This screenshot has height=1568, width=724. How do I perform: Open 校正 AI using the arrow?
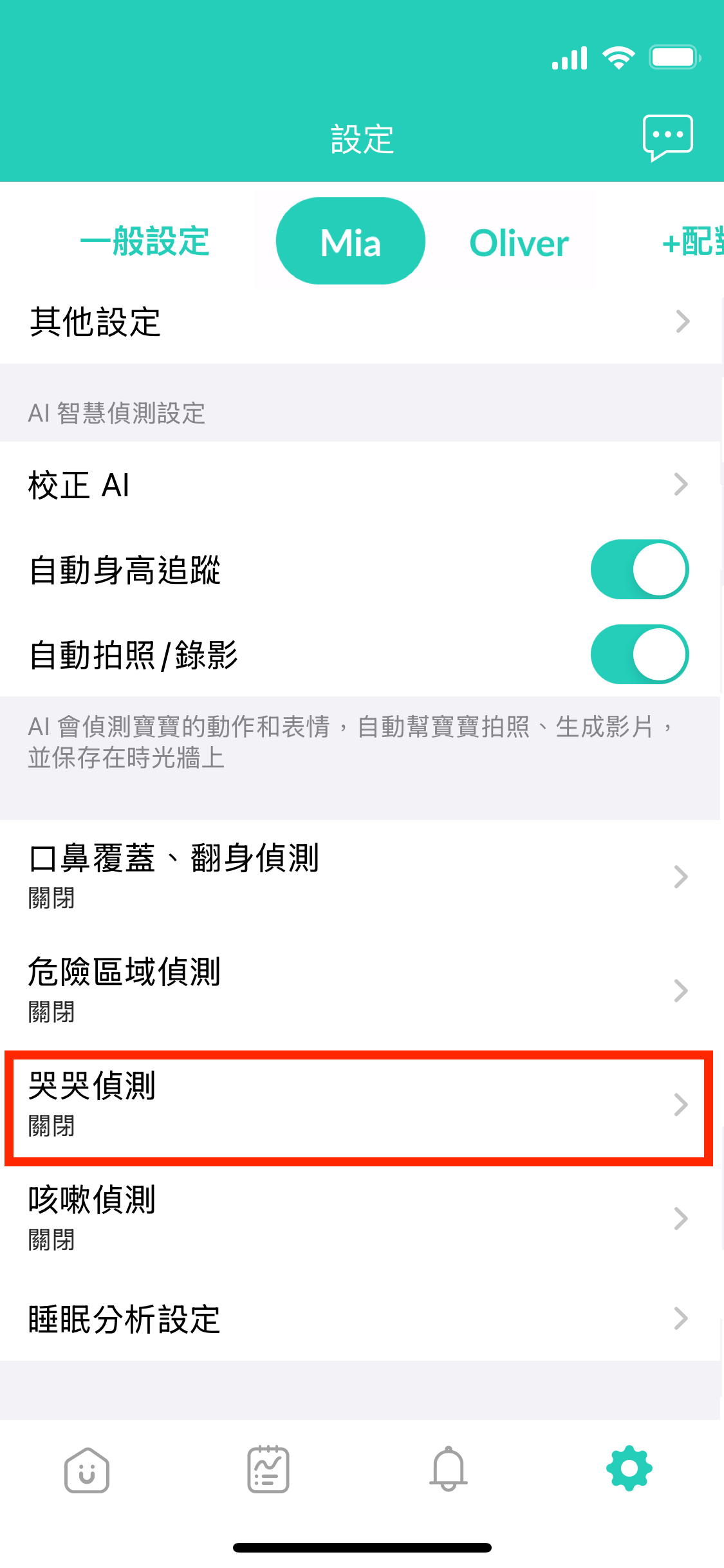tap(681, 484)
